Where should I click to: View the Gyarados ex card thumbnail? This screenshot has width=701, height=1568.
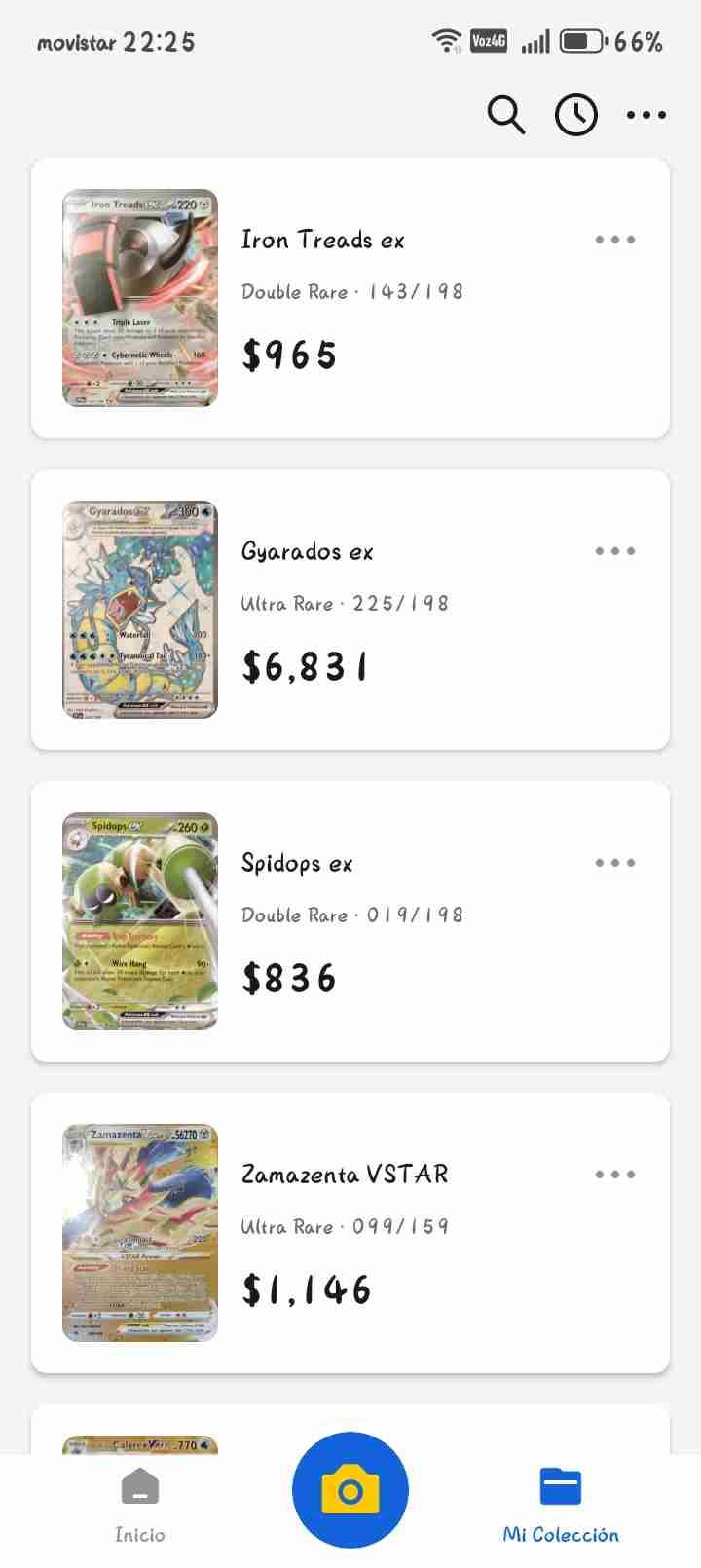coord(139,608)
